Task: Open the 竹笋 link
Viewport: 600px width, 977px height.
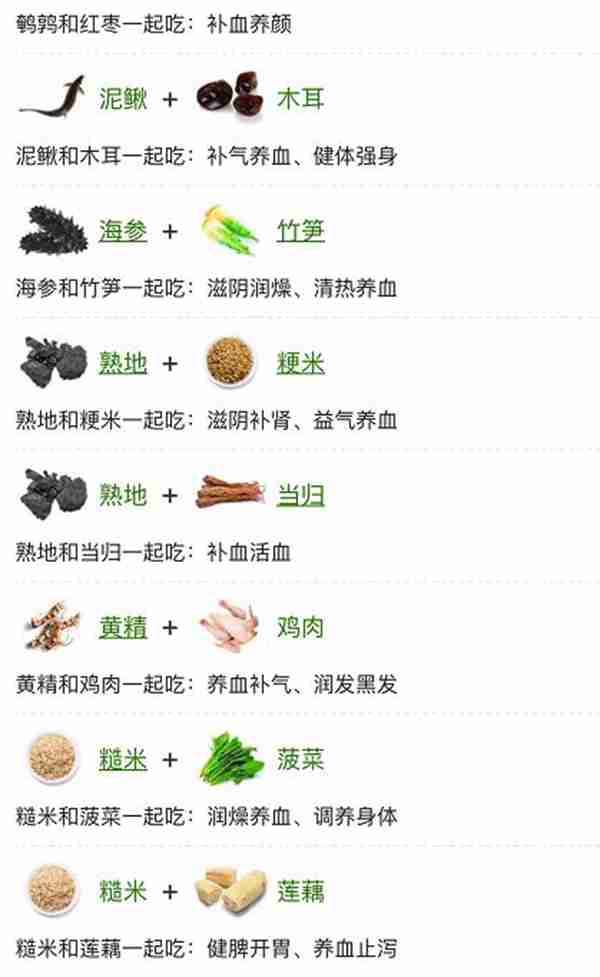Action: [x=300, y=231]
